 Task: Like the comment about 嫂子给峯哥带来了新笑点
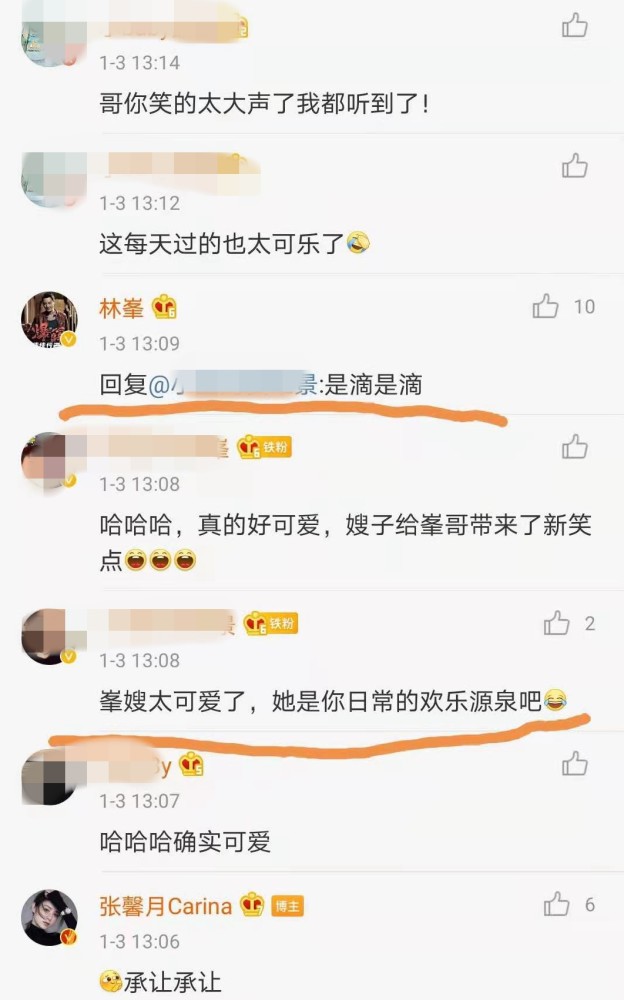pyautogui.click(x=574, y=447)
